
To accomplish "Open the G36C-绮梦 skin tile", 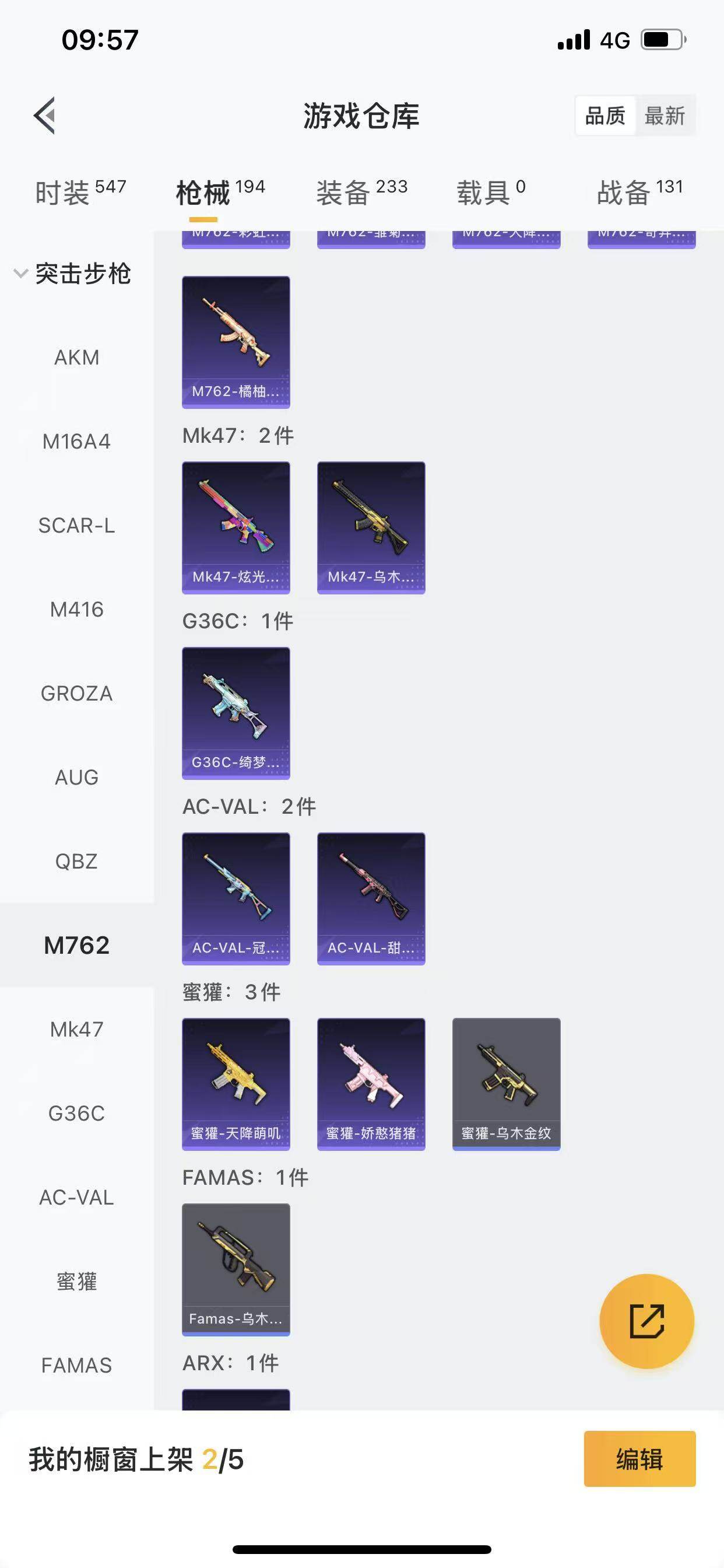I will [x=236, y=713].
